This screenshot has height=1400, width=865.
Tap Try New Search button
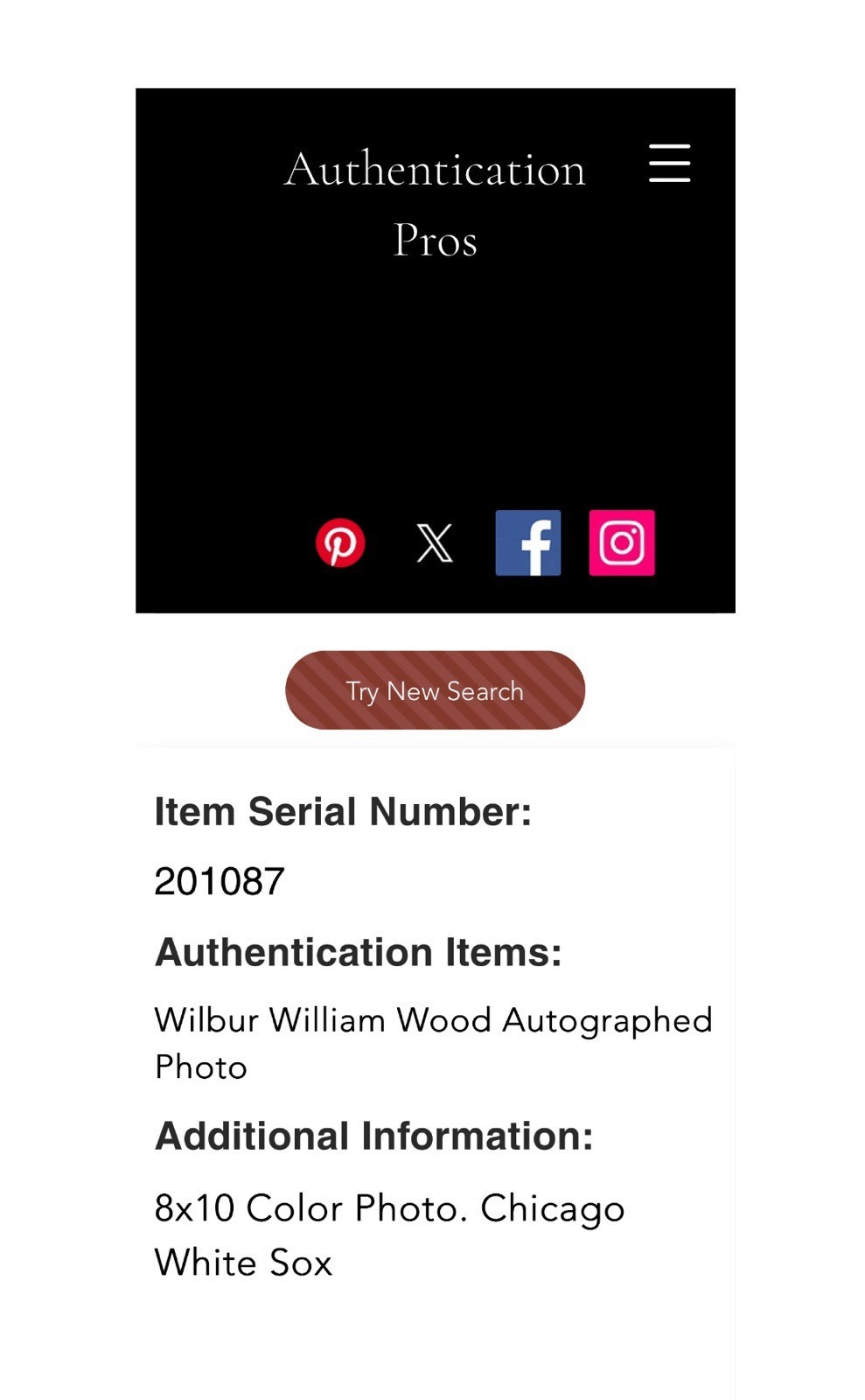coord(435,689)
